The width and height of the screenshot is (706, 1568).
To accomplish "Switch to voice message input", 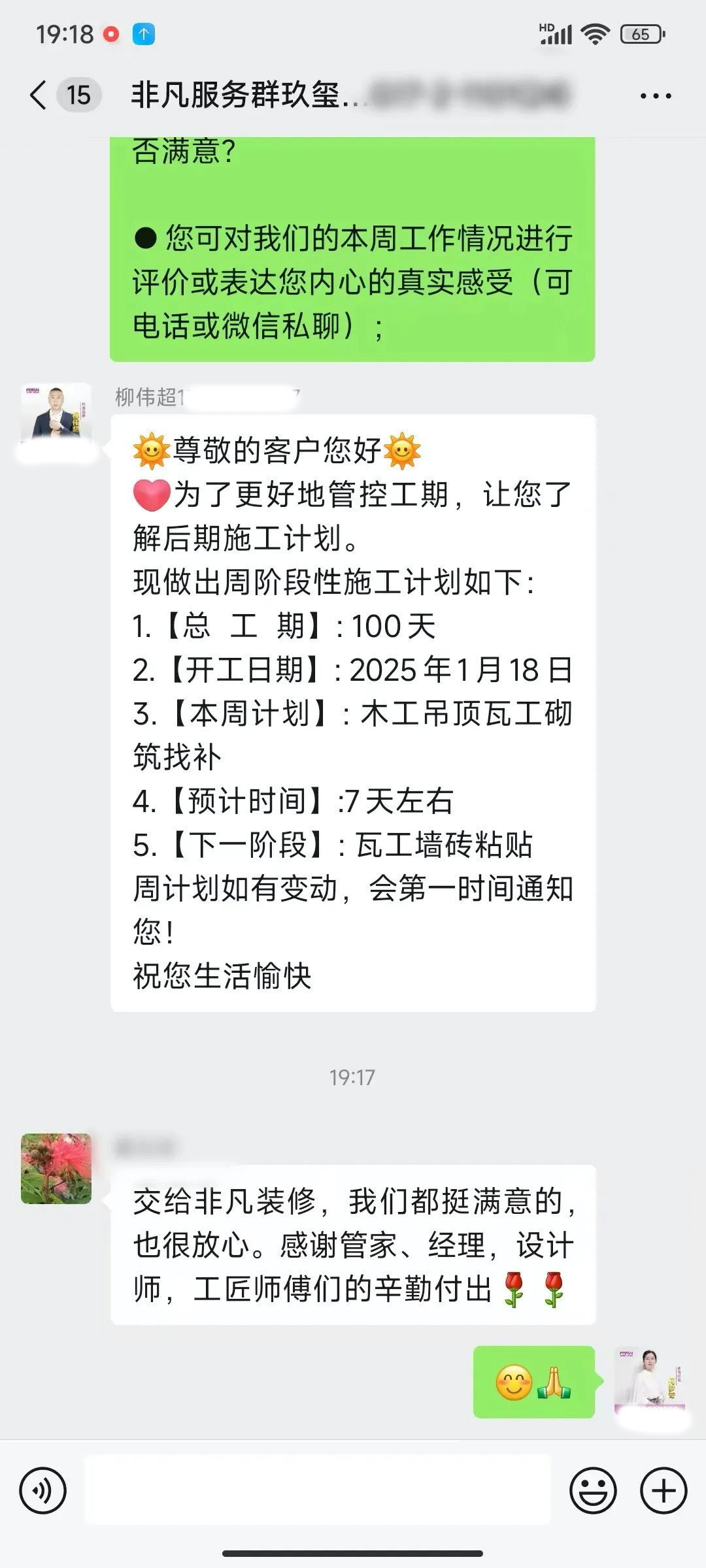I will tap(43, 1491).
